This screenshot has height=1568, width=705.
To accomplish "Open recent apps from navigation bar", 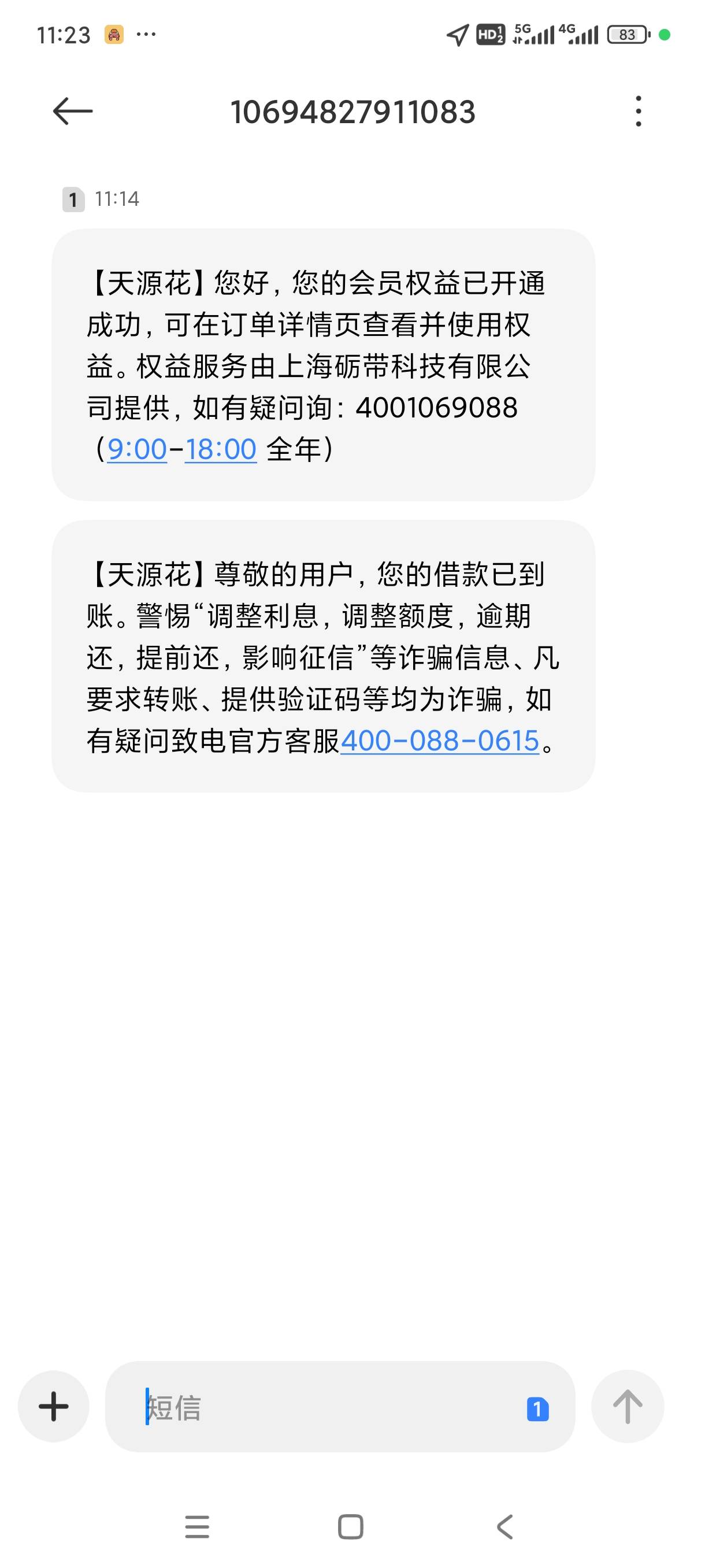I will [x=197, y=1527].
